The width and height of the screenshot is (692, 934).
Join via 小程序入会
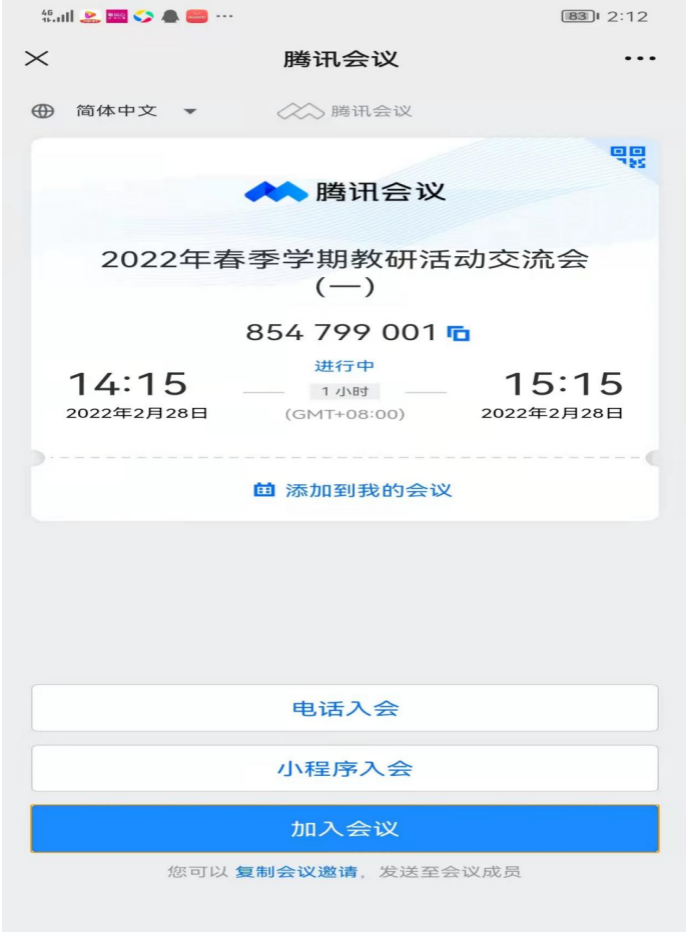click(x=344, y=768)
